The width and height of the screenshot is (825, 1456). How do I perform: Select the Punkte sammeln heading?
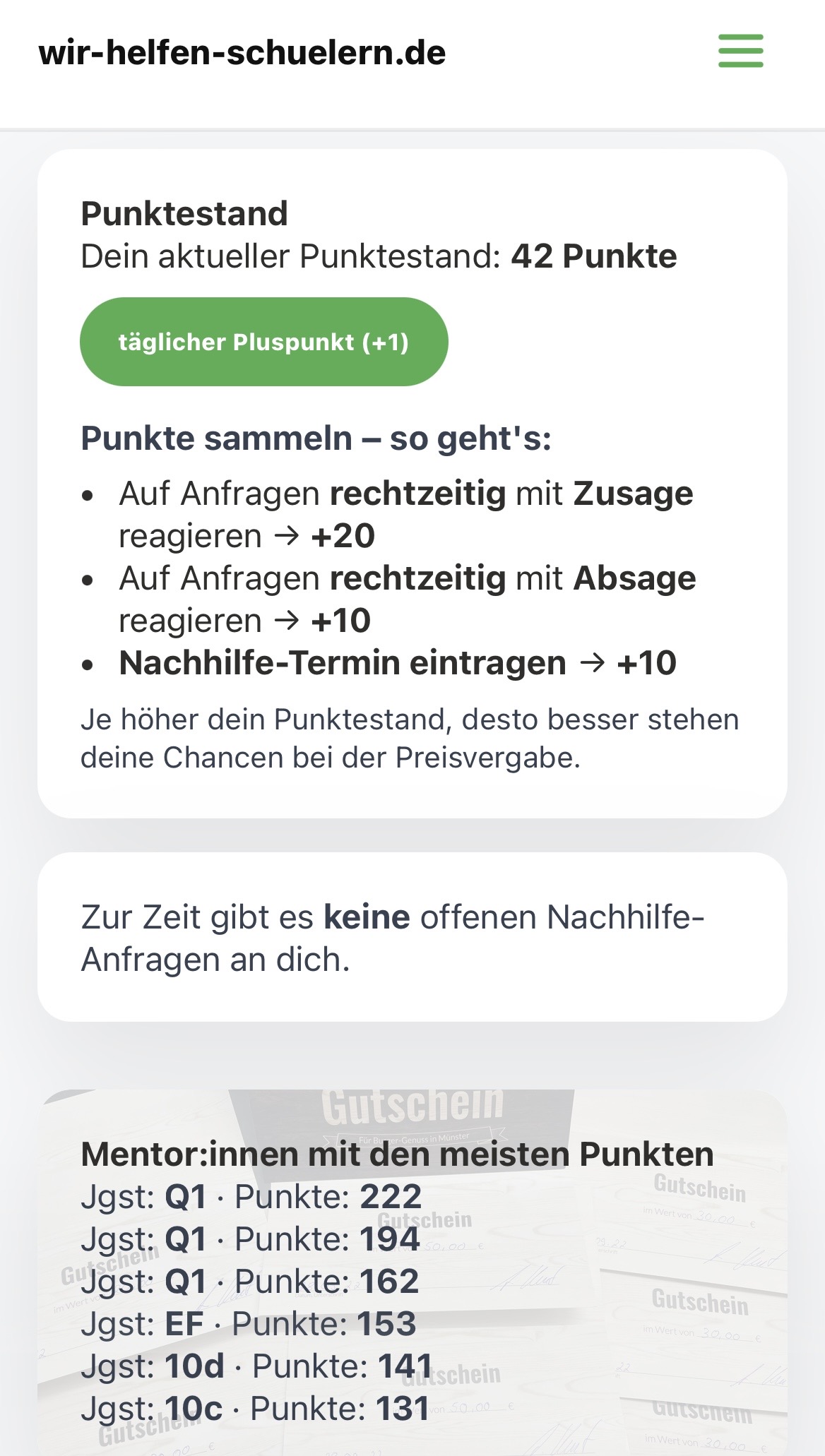click(x=319, y=438)
